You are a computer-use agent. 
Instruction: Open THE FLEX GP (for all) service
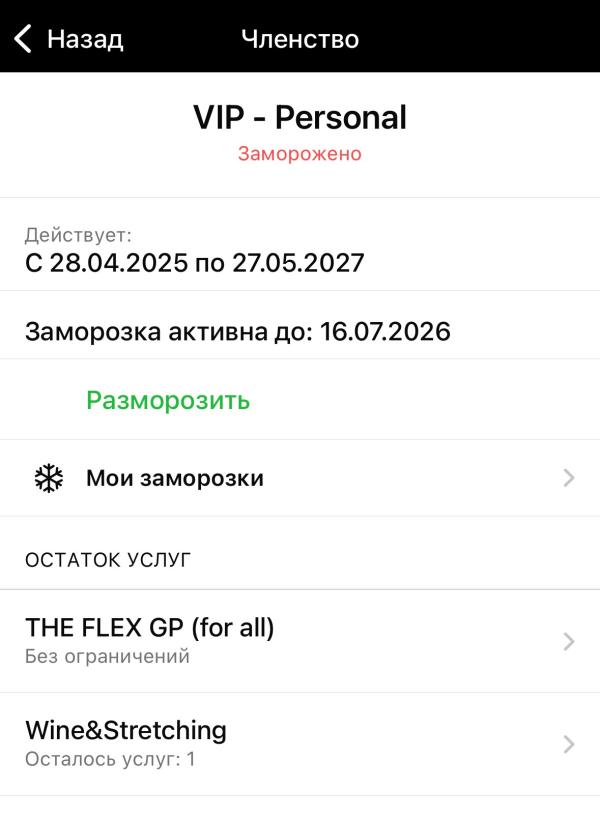click(x=300, y=640)
